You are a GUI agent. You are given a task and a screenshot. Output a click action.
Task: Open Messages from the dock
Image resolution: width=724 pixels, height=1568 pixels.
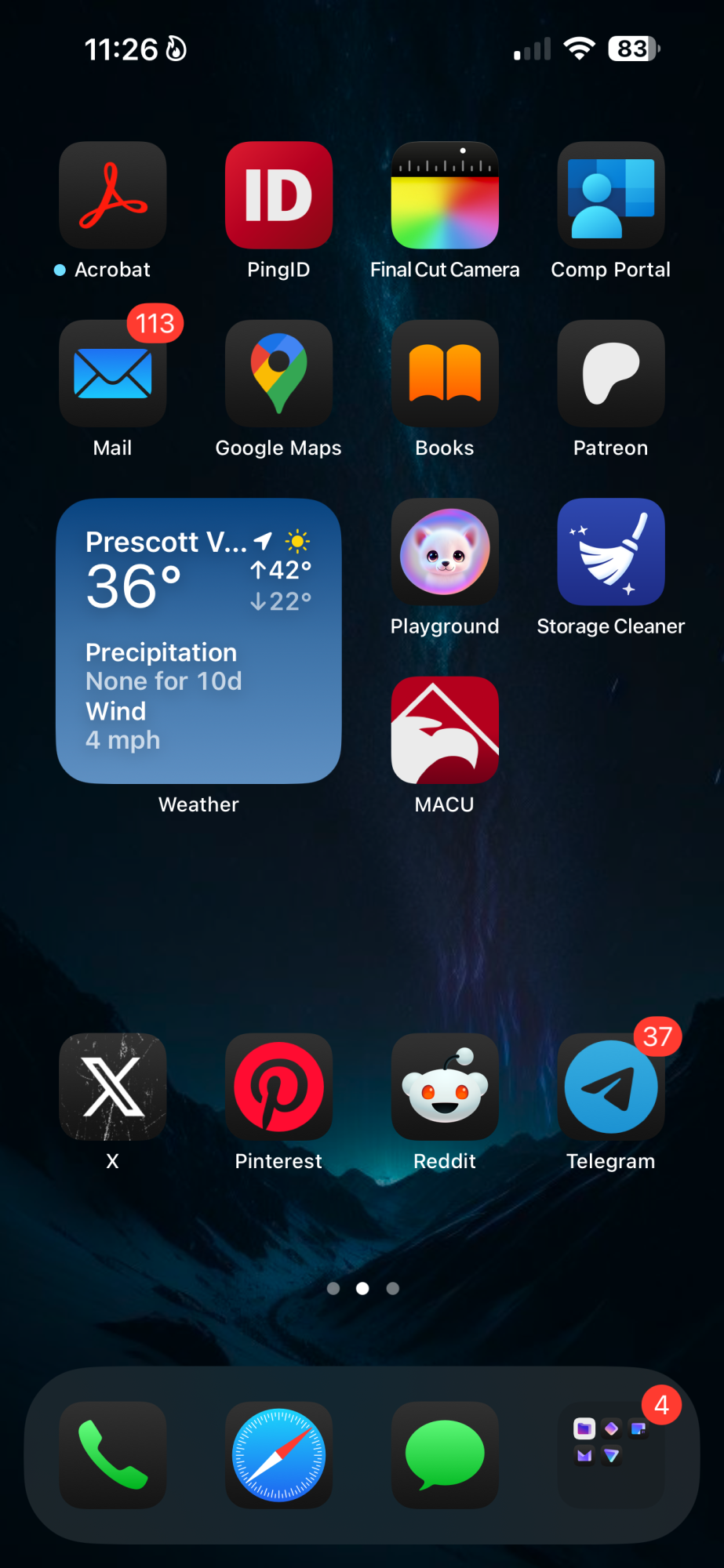445,1455
